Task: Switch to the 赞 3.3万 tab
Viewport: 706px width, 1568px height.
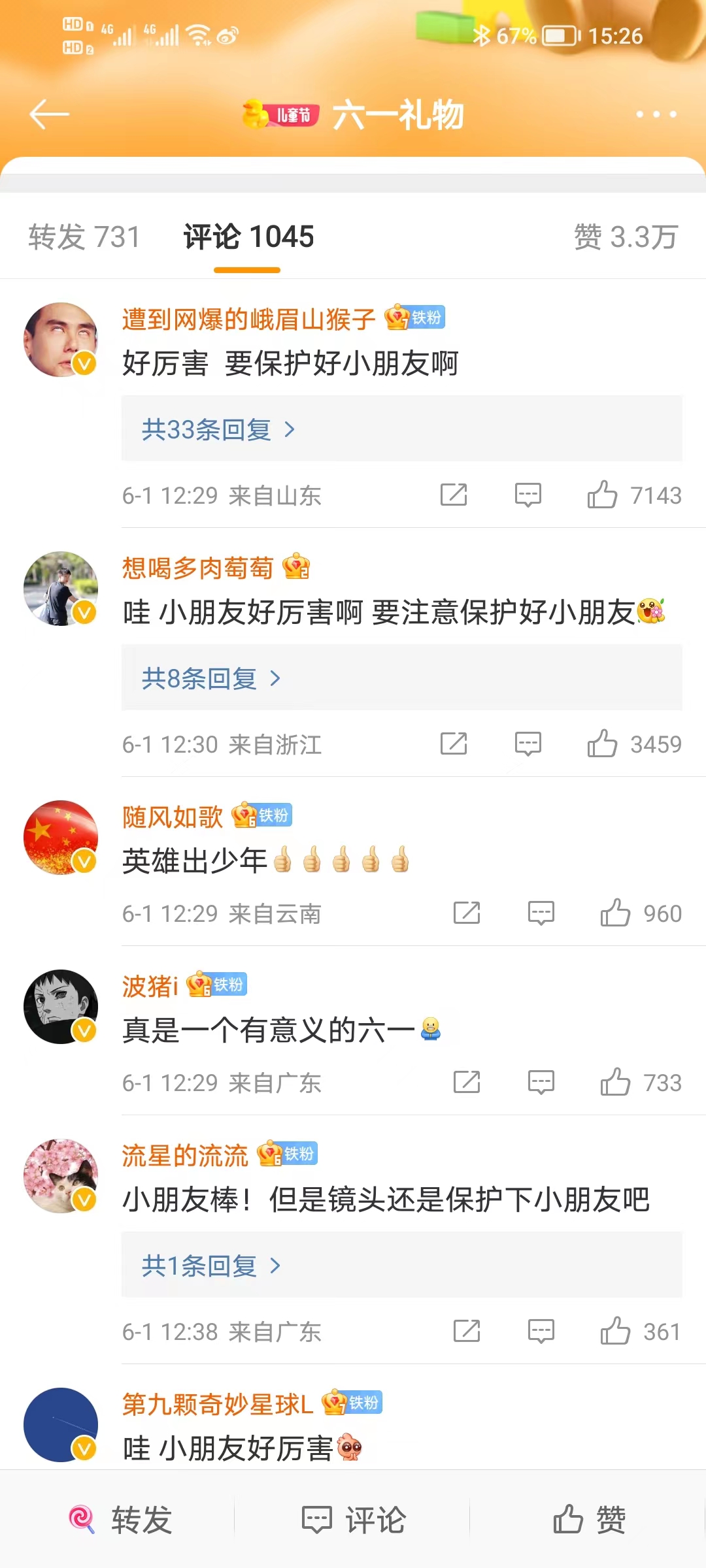Action: (x=625, y=237)
